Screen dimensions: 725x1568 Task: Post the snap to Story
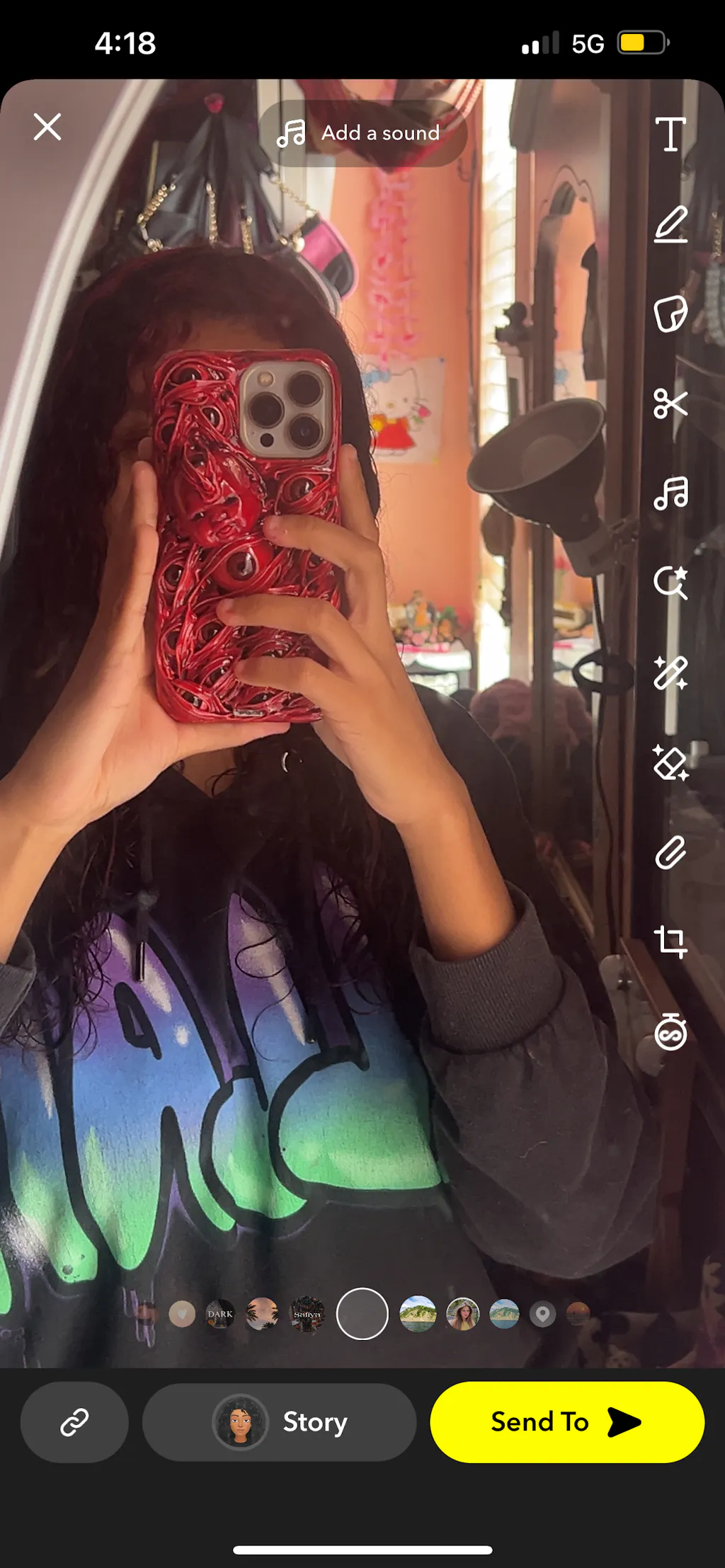[x=279, y=1422]
